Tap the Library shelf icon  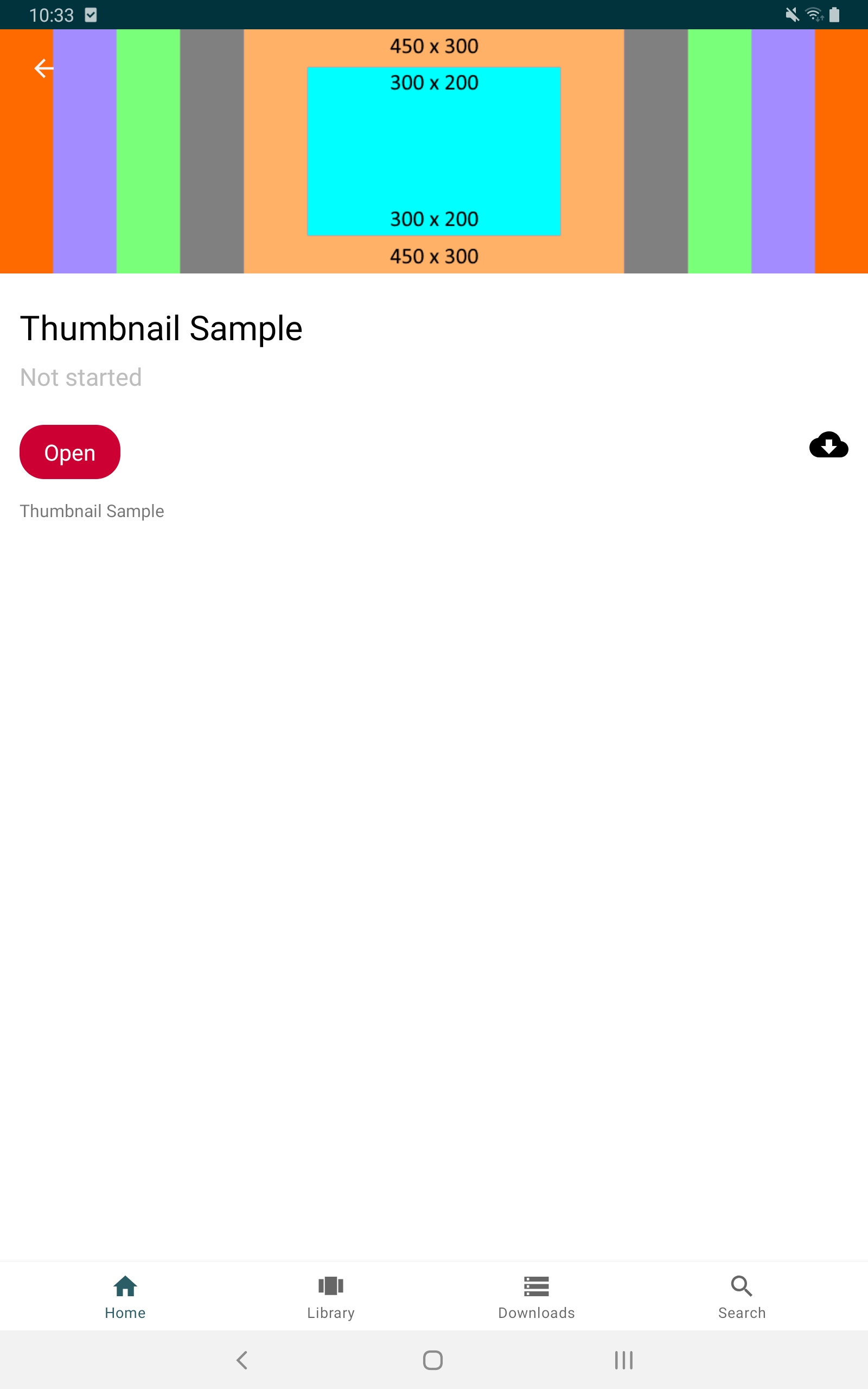(330, 1286)
